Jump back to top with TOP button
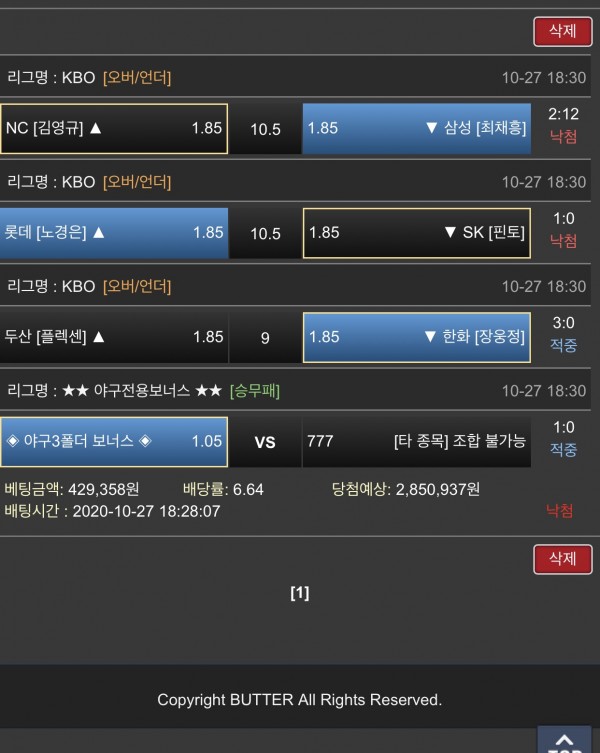Viewport: 600px width, 753px height. (x=566, y=740)
